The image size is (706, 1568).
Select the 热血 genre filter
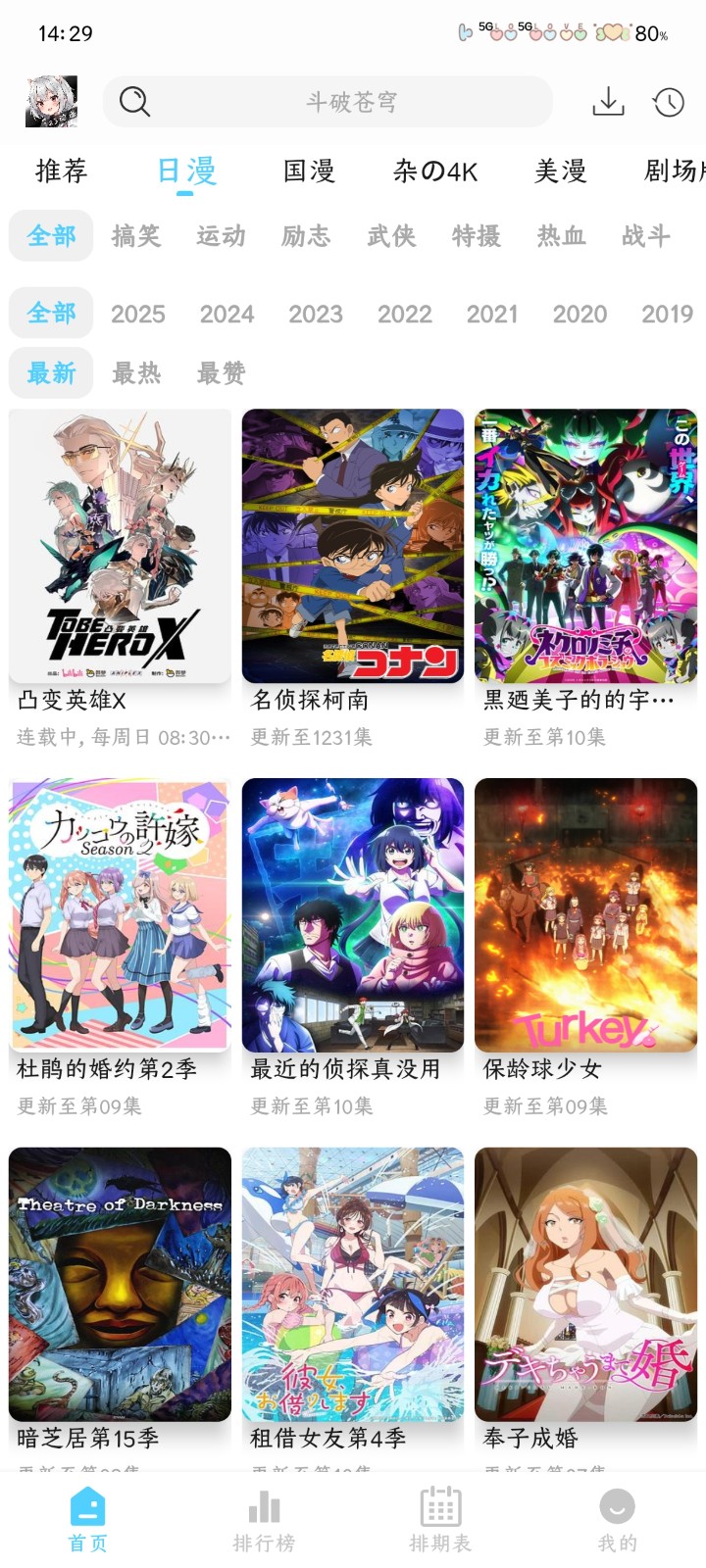pos(560,235)
